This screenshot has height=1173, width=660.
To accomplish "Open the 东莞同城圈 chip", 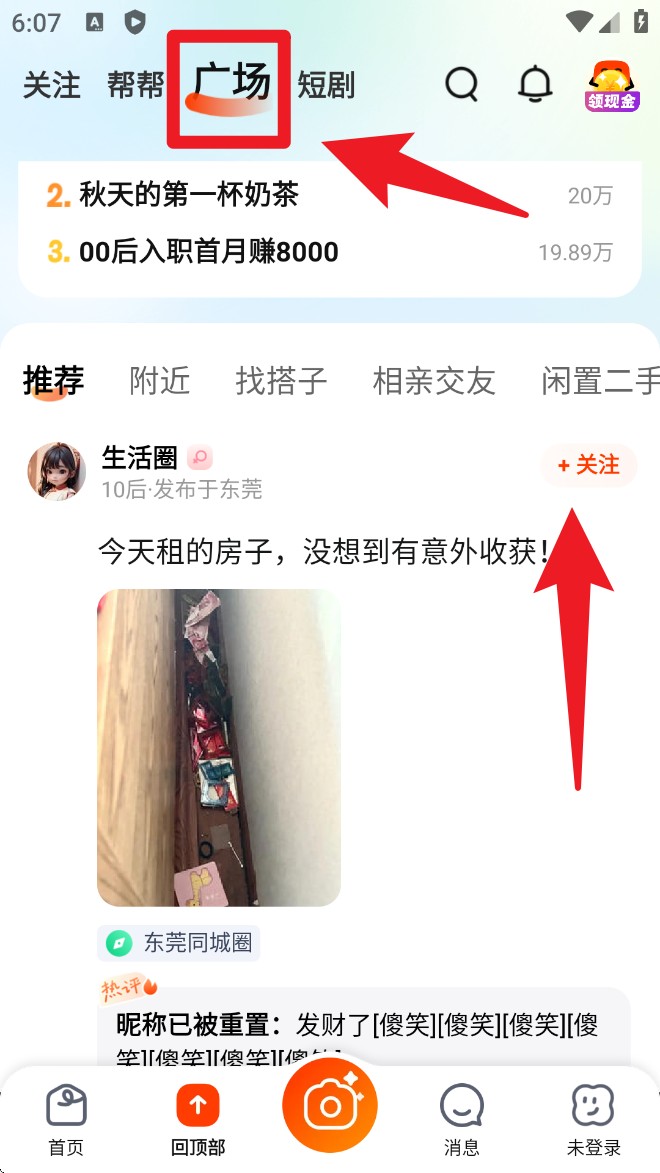I will coord(179,942).
